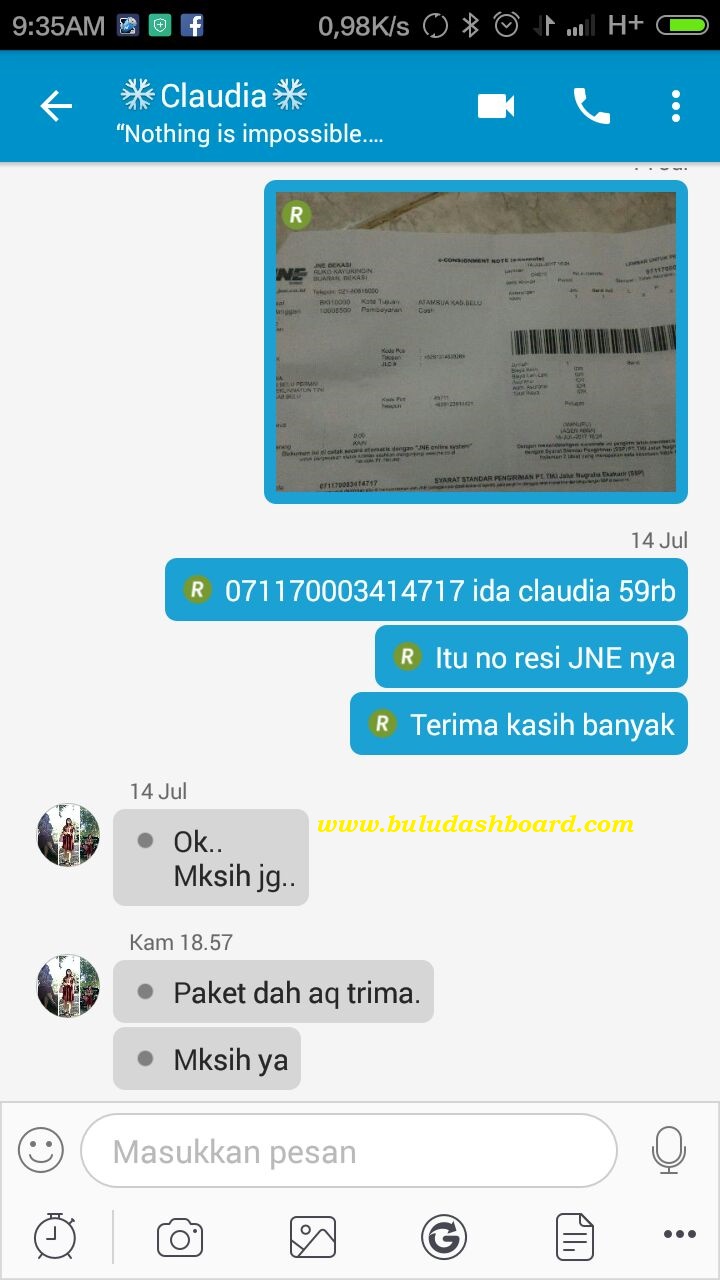The width and height of the screenshot is (720, 1280).
Task: Open the JNE receipt photo
Action: click(x=476, y=342)
